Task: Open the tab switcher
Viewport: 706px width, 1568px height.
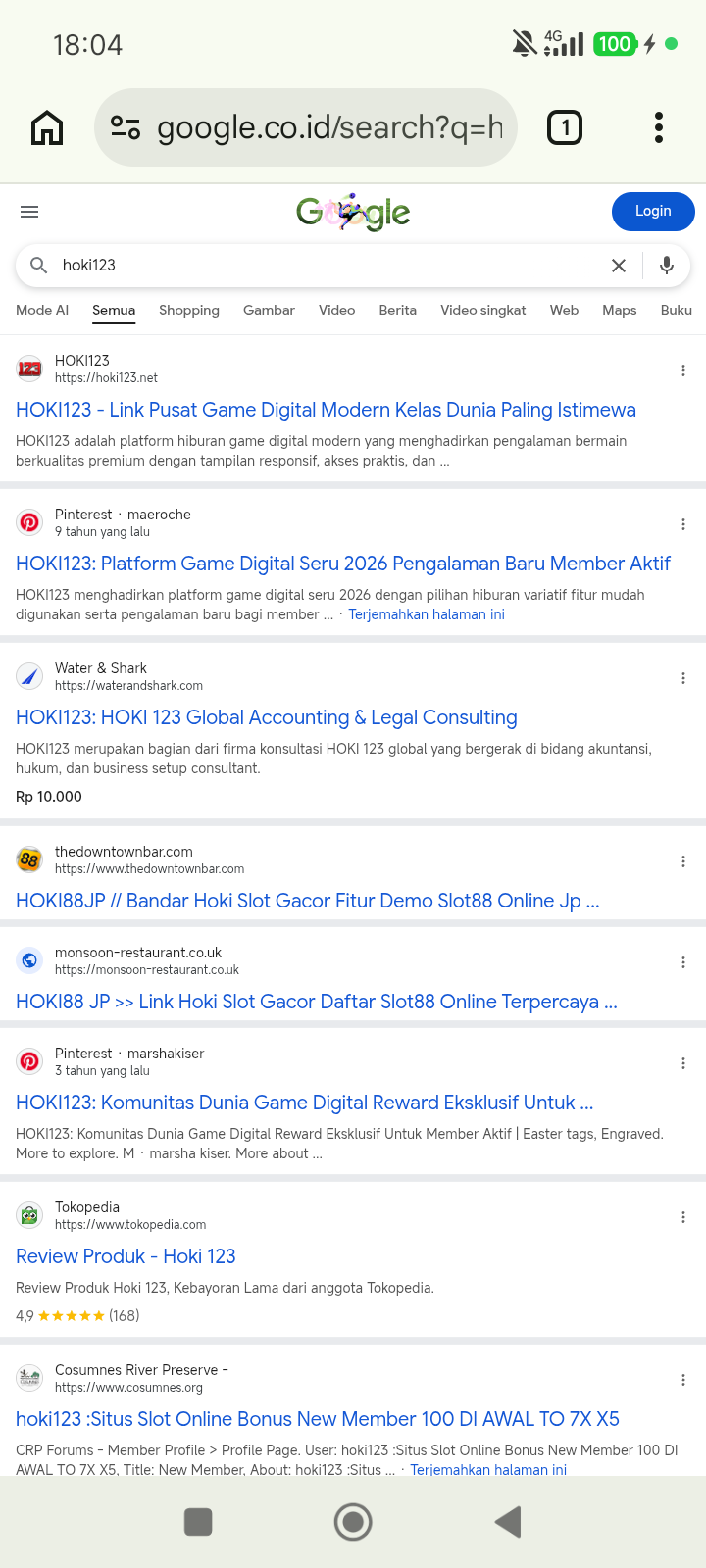Action: (x=564, y=127)
